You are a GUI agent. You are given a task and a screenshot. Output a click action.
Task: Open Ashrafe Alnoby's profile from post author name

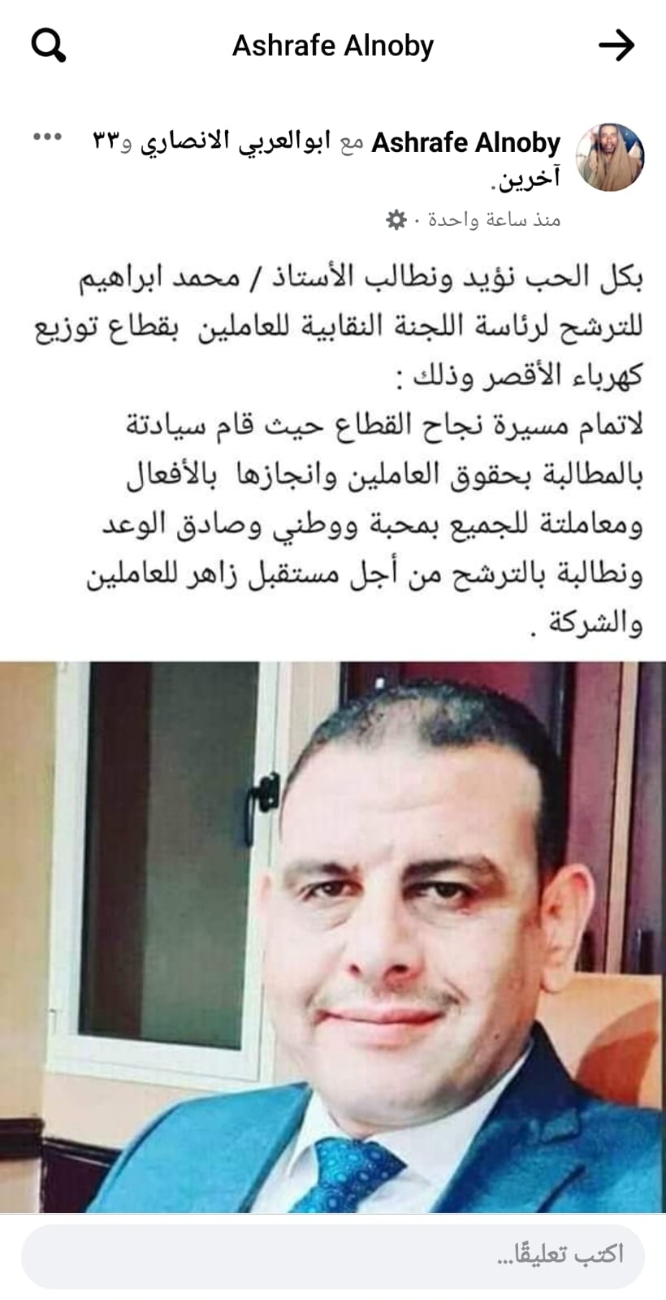[466, 143]
